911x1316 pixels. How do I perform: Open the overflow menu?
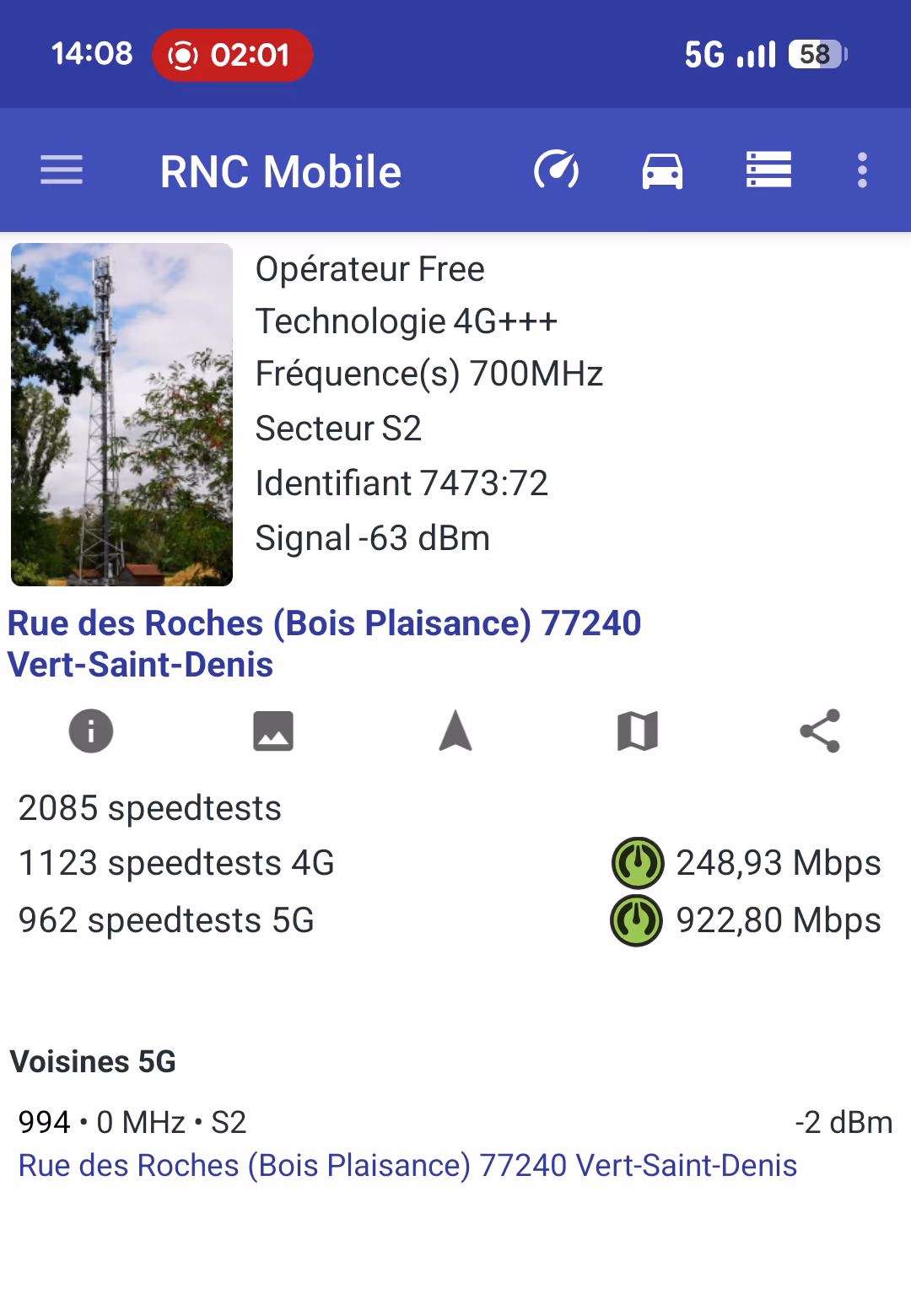tap(861, 170)
